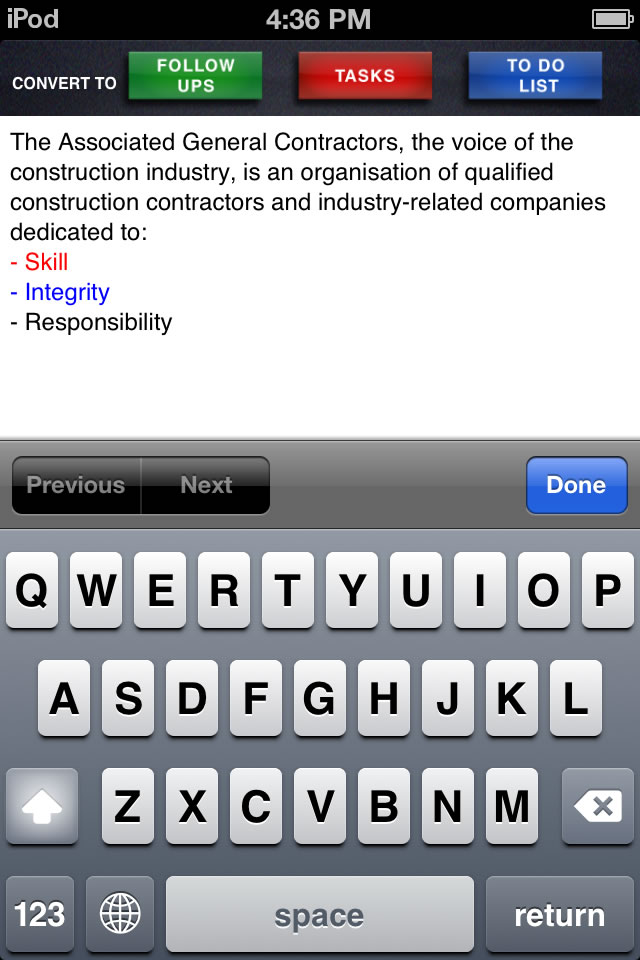
Task: Convert note to Follow Ups
Action: [196, 76]
